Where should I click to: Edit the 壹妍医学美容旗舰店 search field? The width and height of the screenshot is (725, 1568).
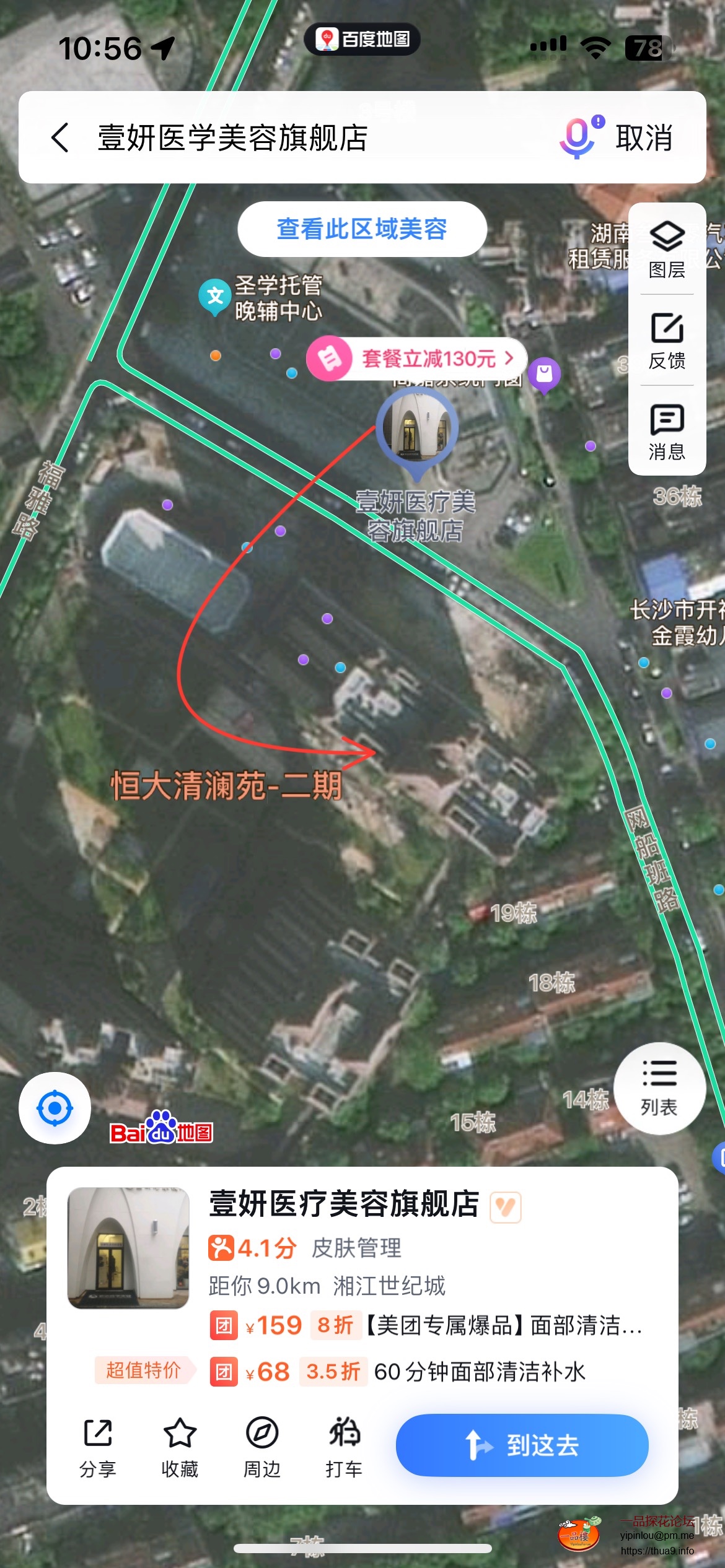[x=310, y=137]
